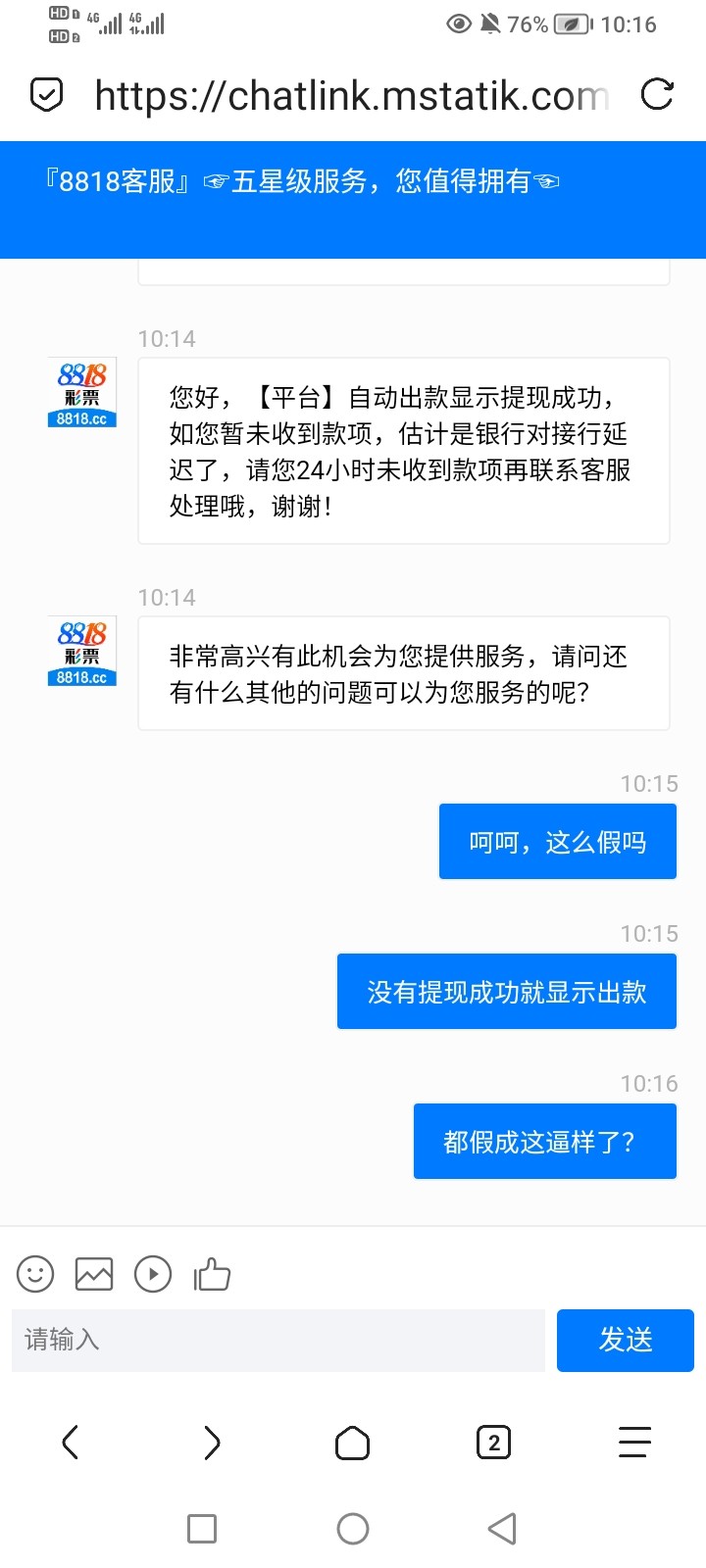706x1568 pixels.
Task: Tap the system back triangle
Action: pos(502,1529)
